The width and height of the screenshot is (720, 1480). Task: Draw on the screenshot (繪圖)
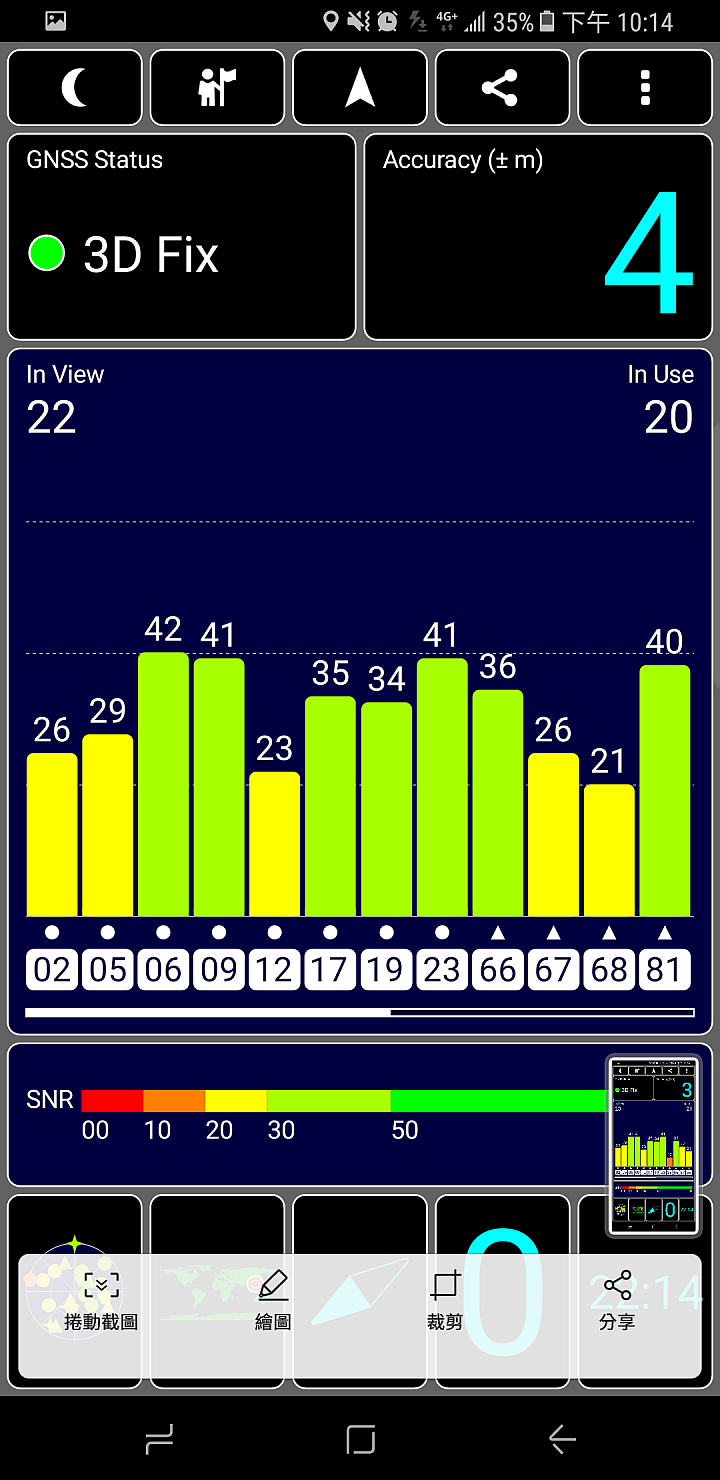pyautogui.click(x=273, y=1300)
